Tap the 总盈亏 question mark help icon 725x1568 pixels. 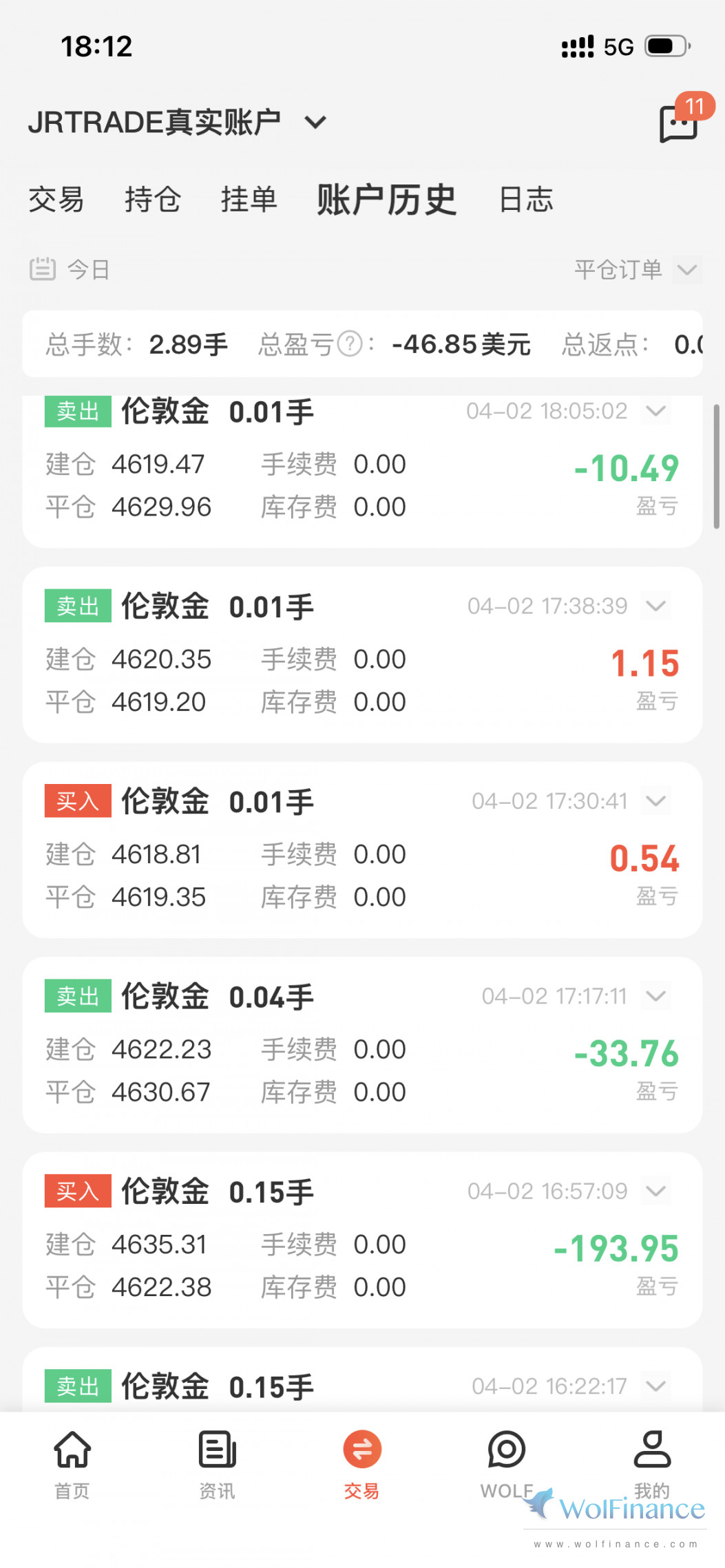point(350,343)
